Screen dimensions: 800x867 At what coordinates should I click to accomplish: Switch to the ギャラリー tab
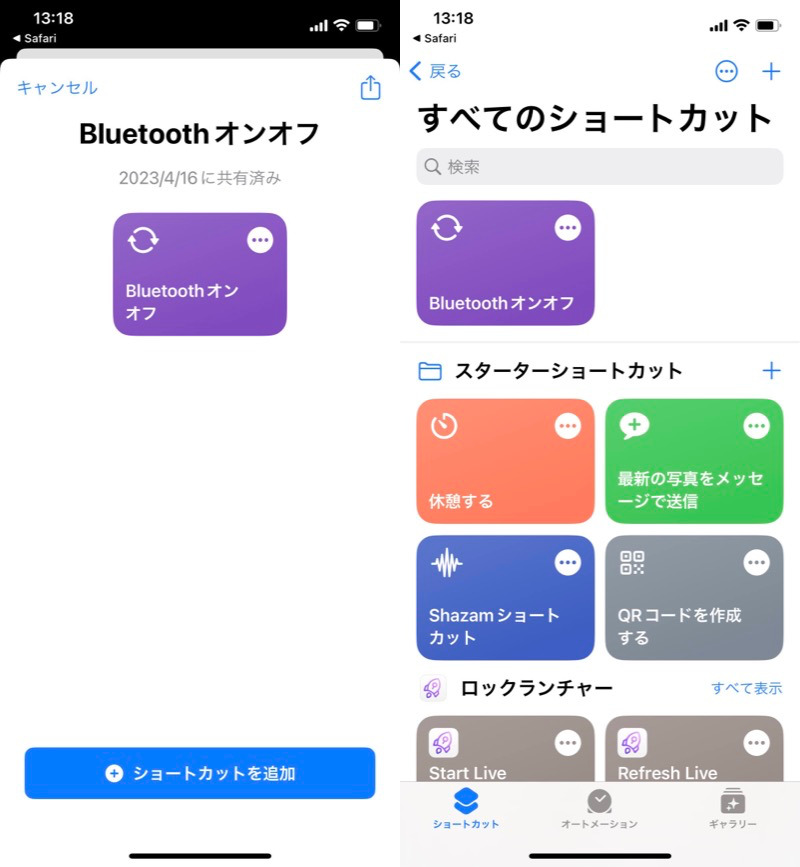[732, 808]
